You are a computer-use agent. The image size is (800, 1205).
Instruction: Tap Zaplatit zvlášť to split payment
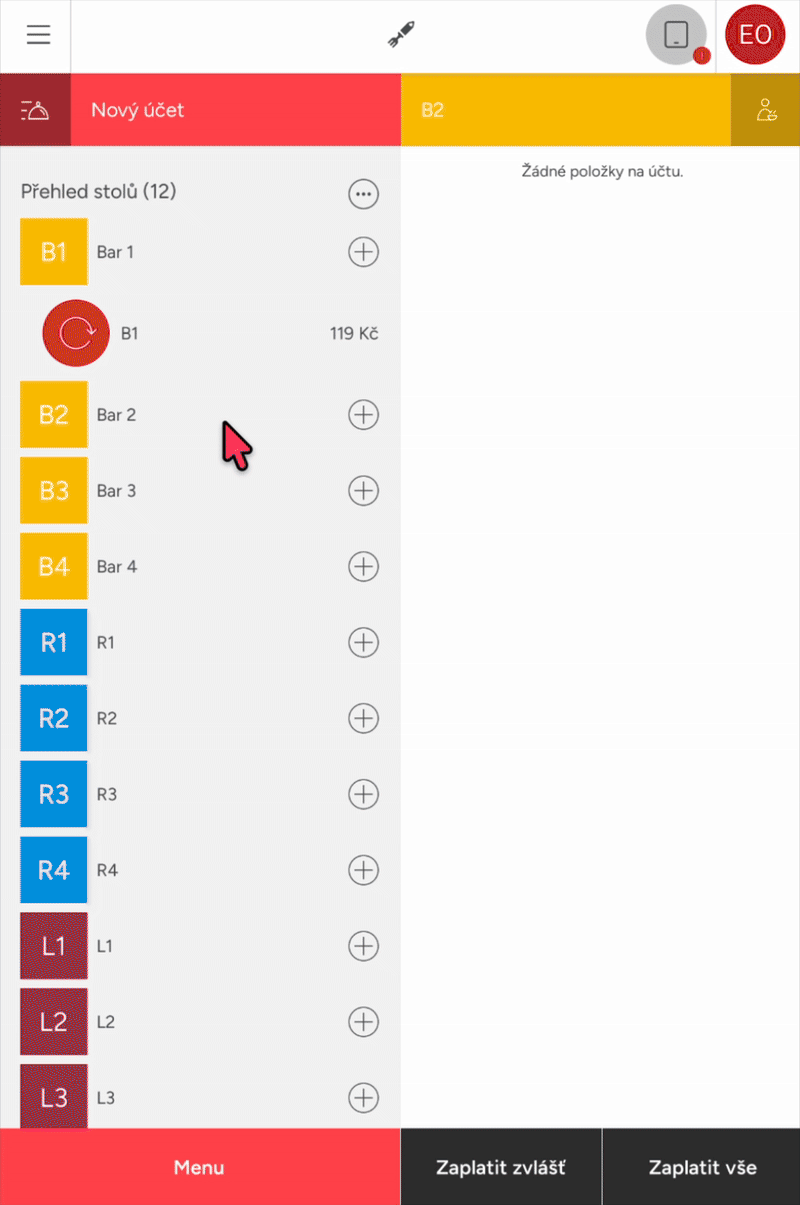pyautogui.click(x=501, y=1167)
